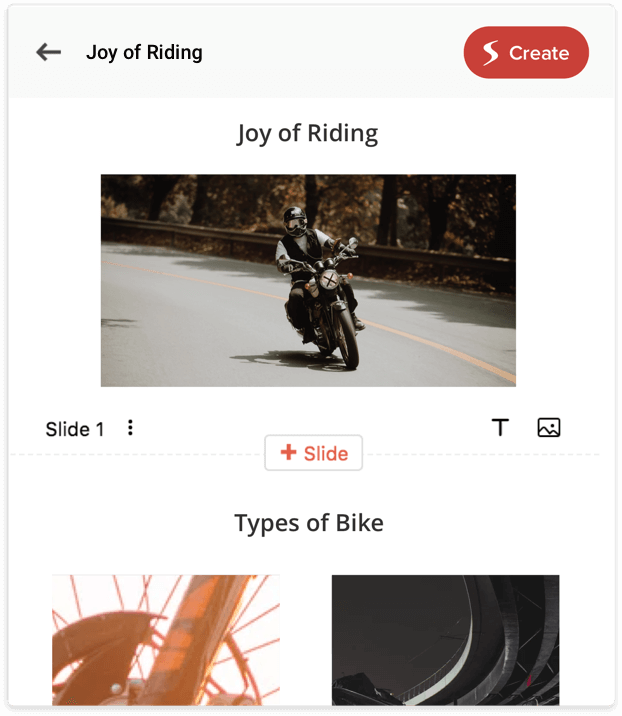Select the orange bike wheel image
This screenshot has height=716, width=622.
pos(166,640)
